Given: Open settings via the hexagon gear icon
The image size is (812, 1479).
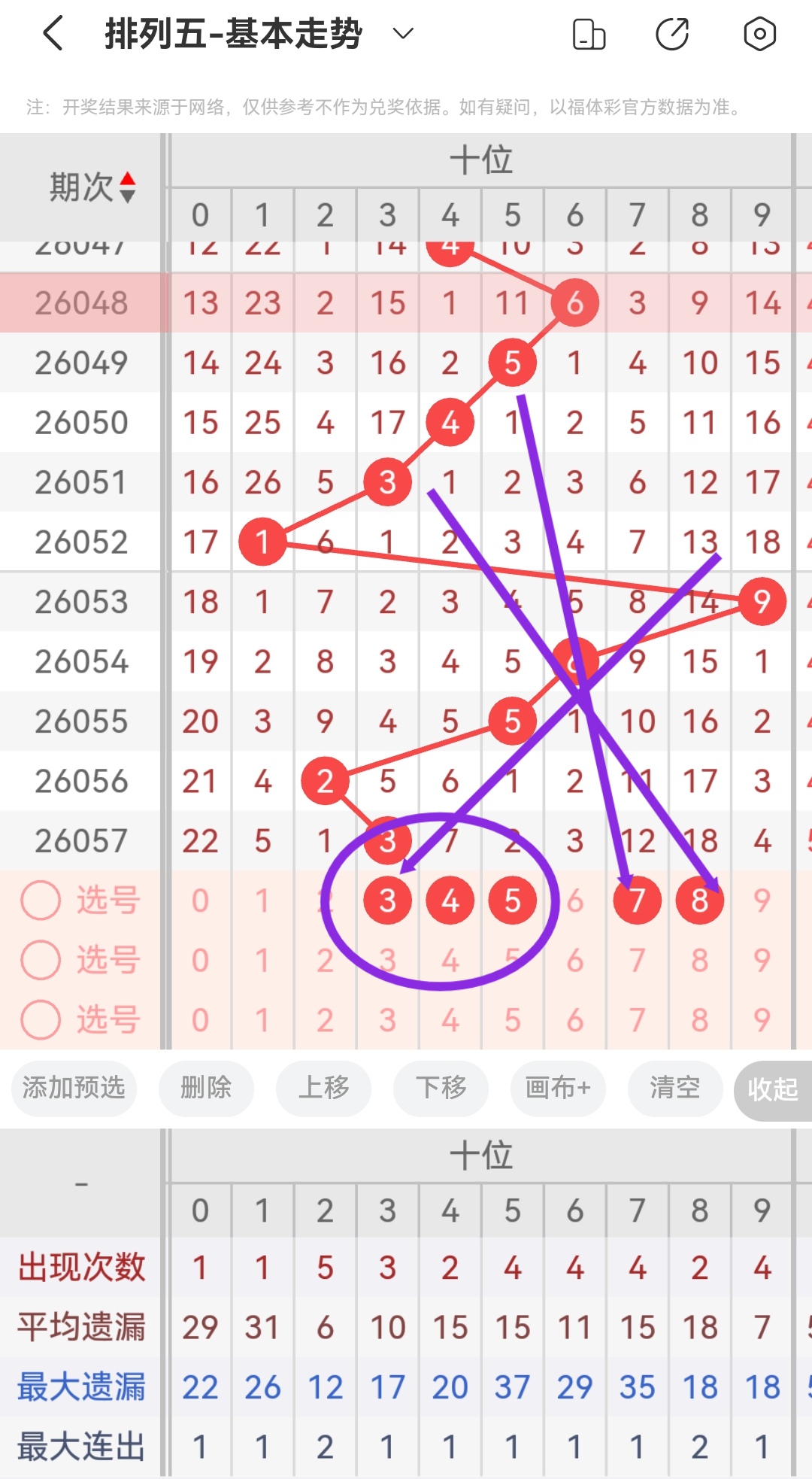Looking at the screenshot, I should [759, 33].
